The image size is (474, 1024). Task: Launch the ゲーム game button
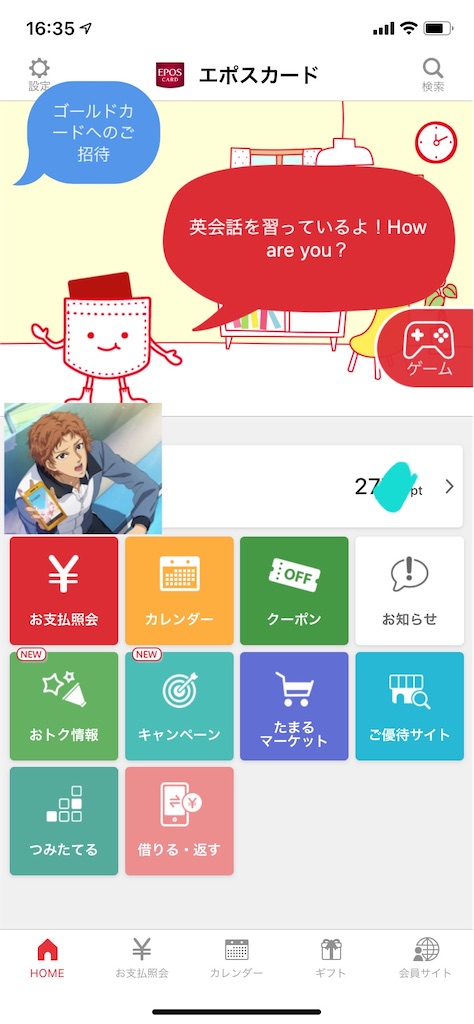428,347
